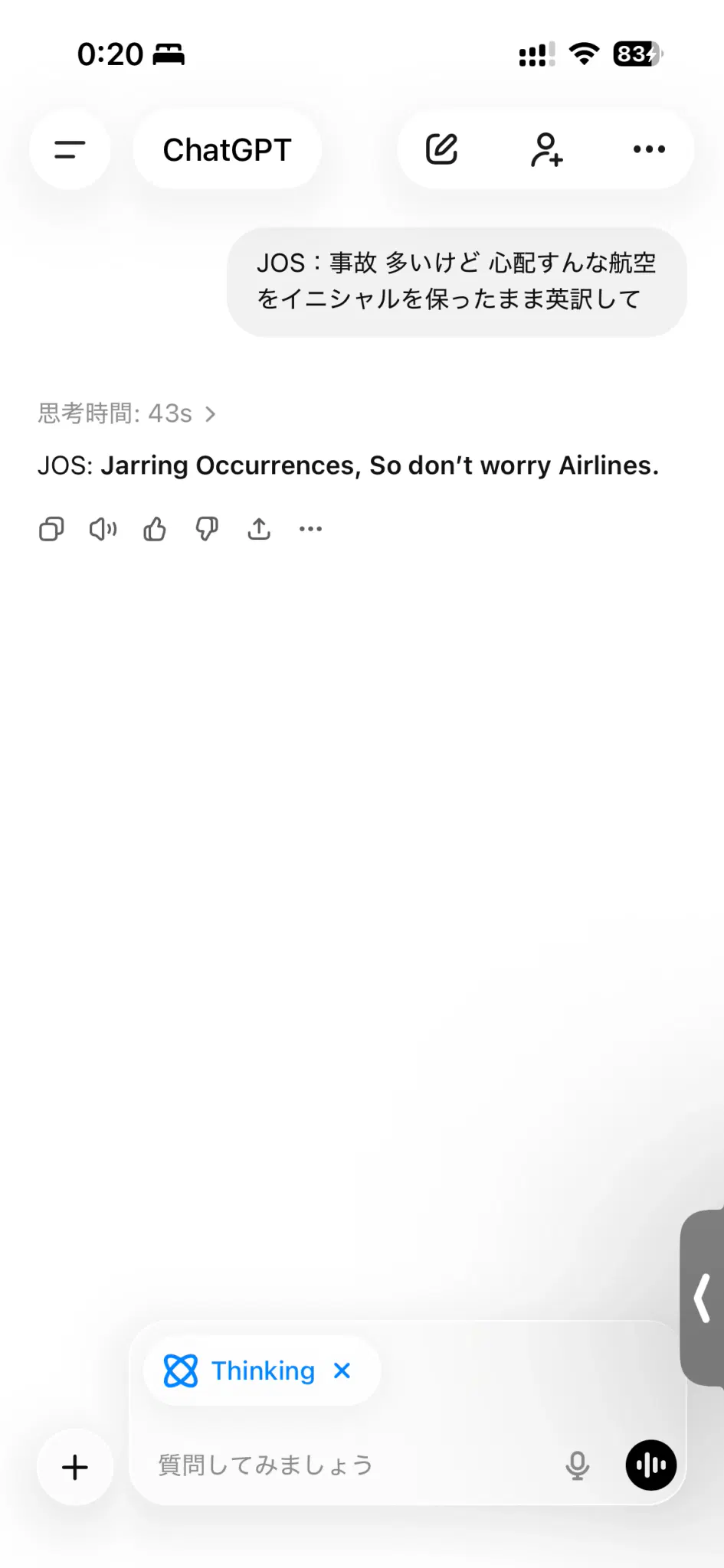This screenshot has width=724, height=1568.
Task: Tap the microphone for dictation
Action: click(577, 1465)
